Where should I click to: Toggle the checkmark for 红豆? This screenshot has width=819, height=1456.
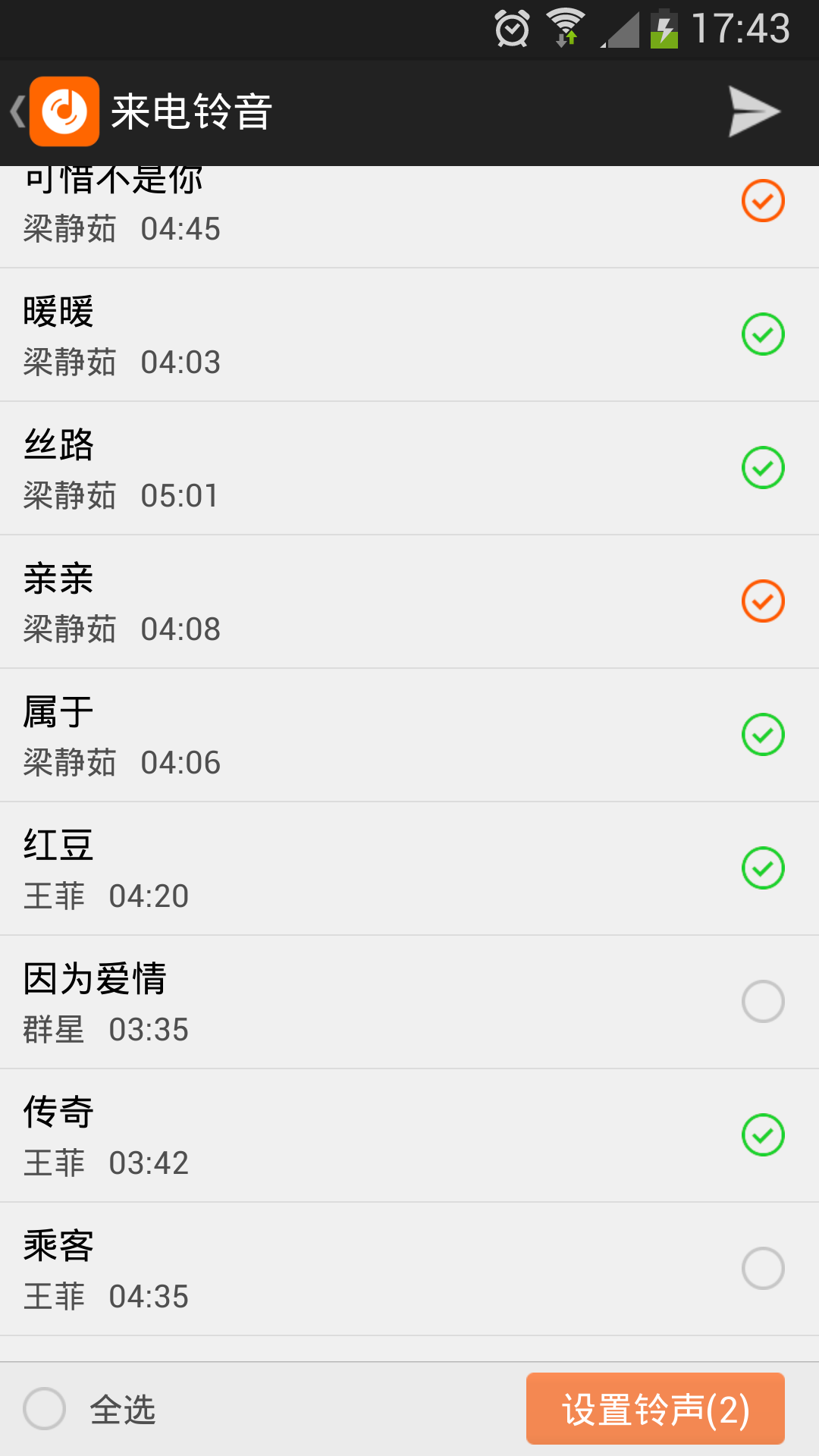763,868
